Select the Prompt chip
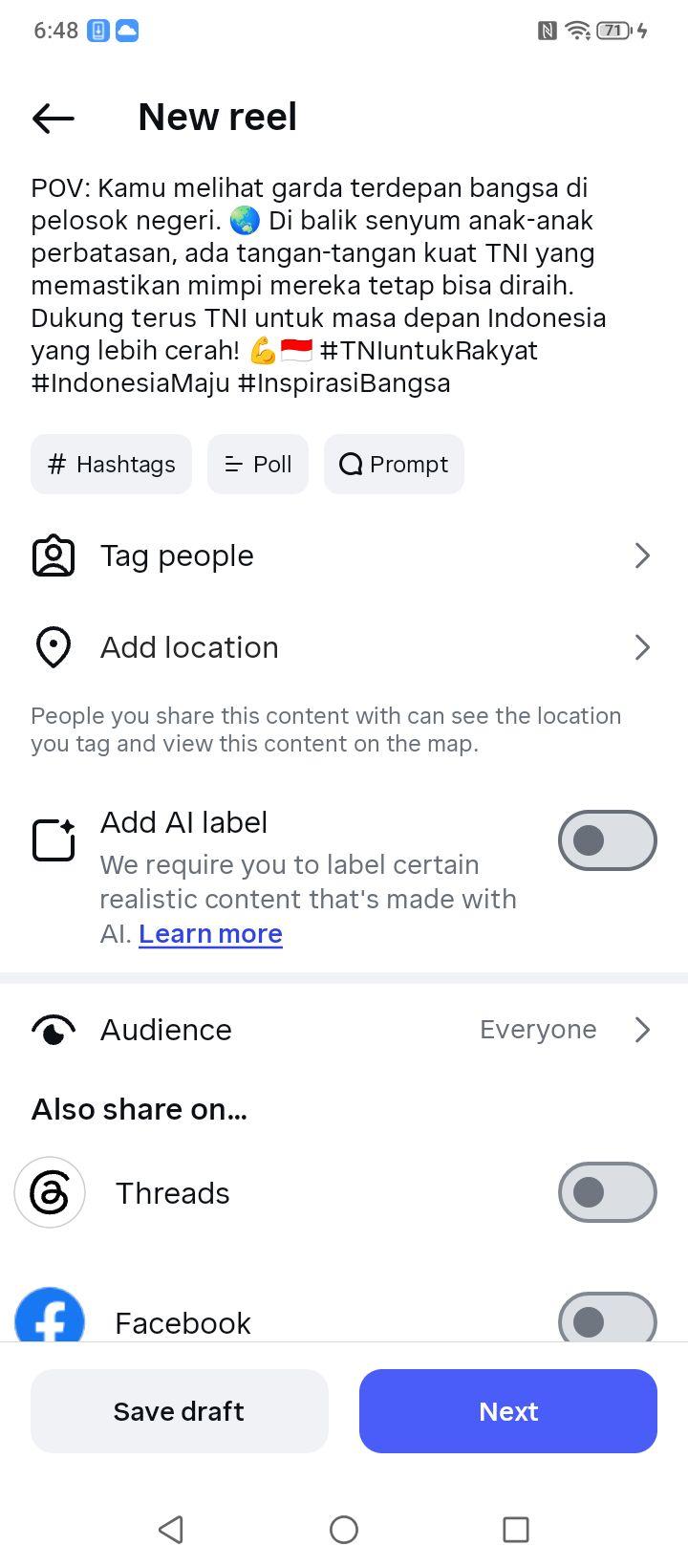688x1568 pixels. (394, 465)
